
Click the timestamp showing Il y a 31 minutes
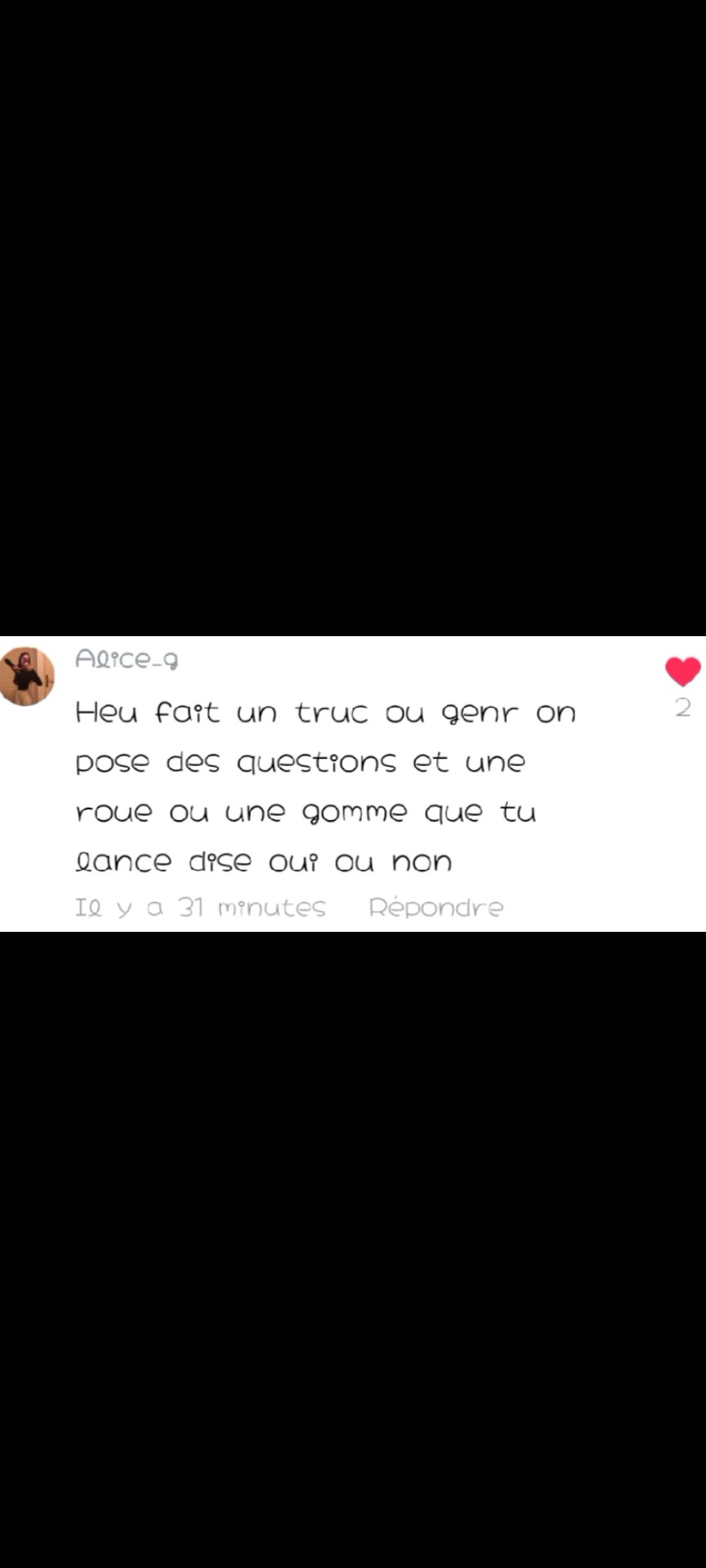(x=199, y=906)
